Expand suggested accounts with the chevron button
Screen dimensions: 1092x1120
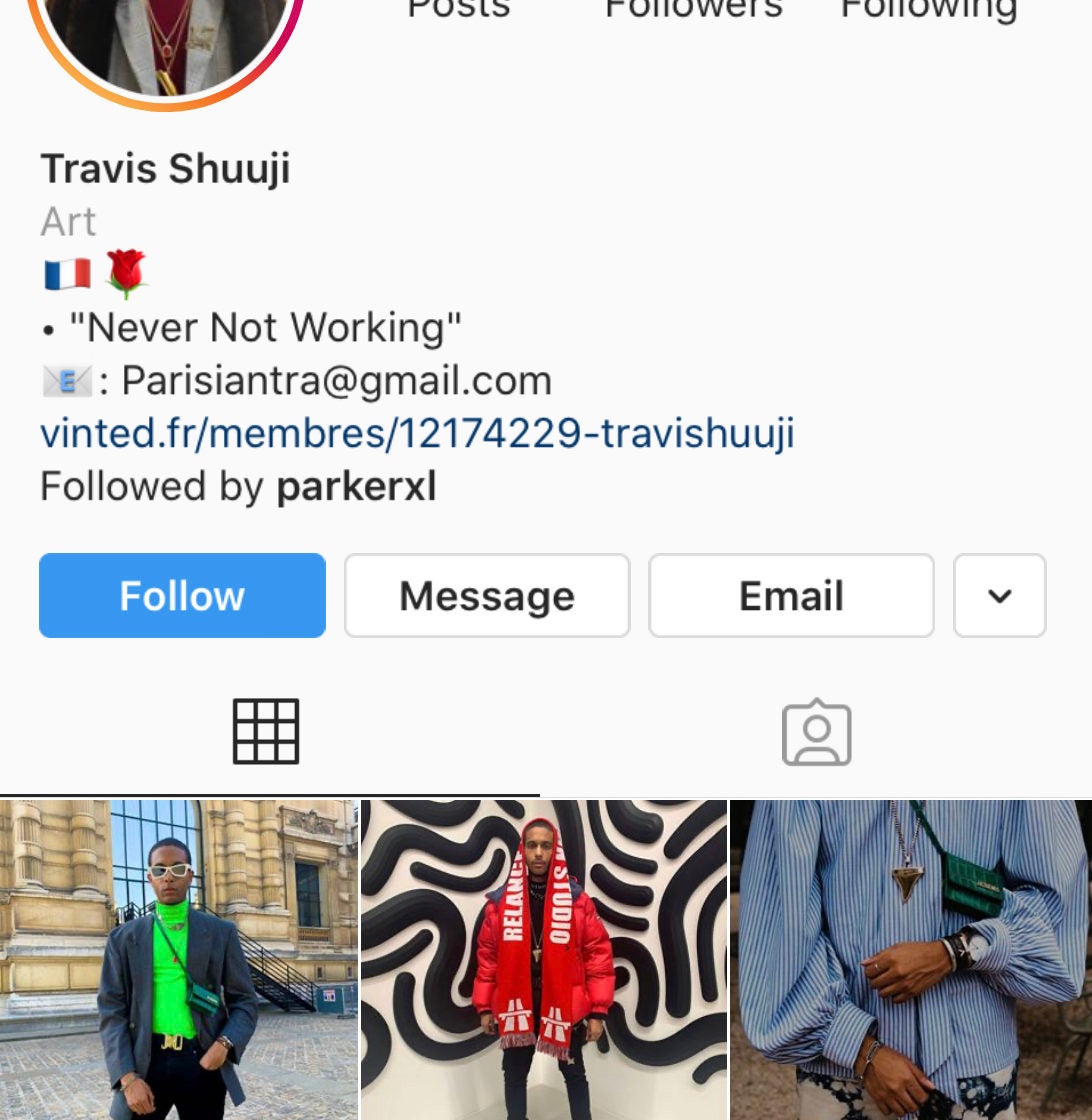[x=999, y=596]
